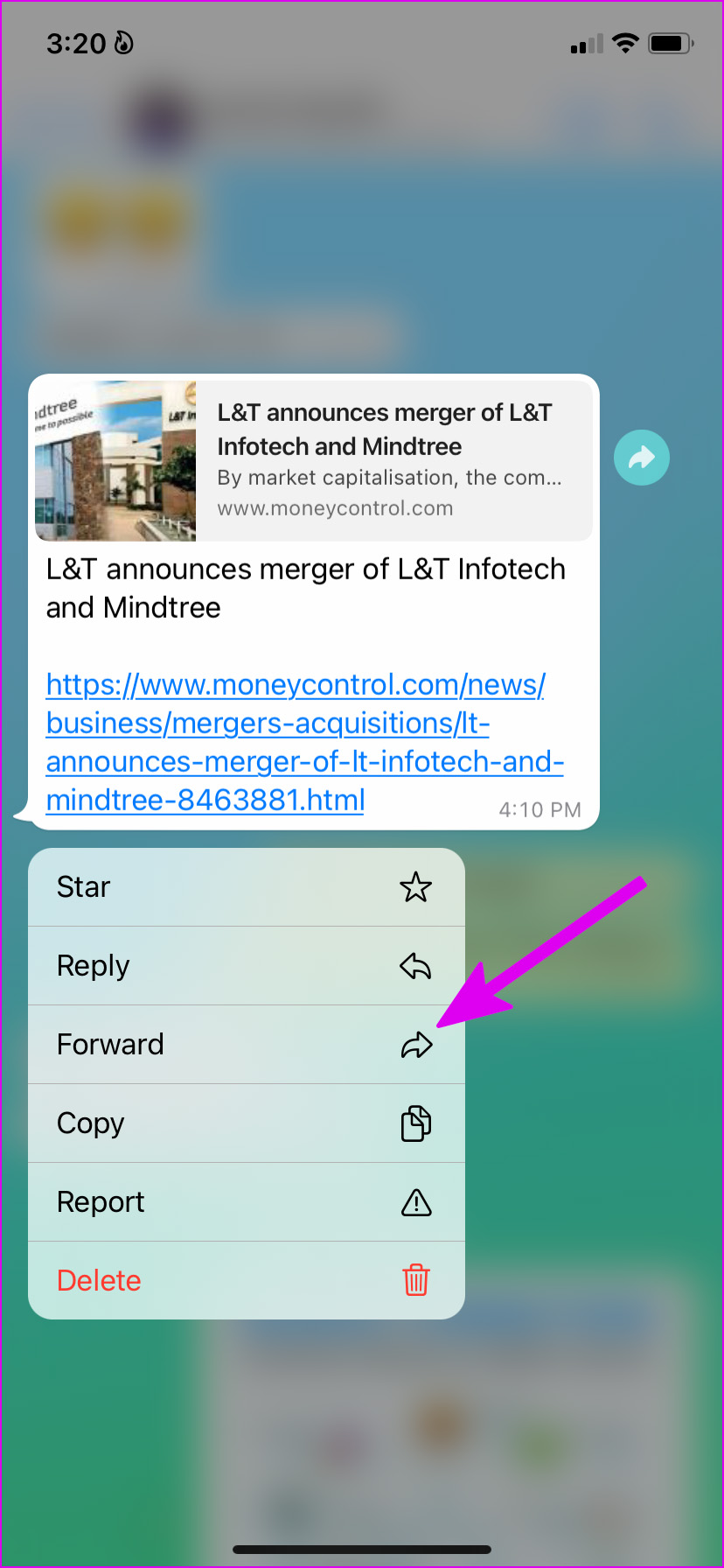The width and height of the screenshot is (724, 1568).
Task: Tap the red trash can icon
Action: [x=416, y=1279]
